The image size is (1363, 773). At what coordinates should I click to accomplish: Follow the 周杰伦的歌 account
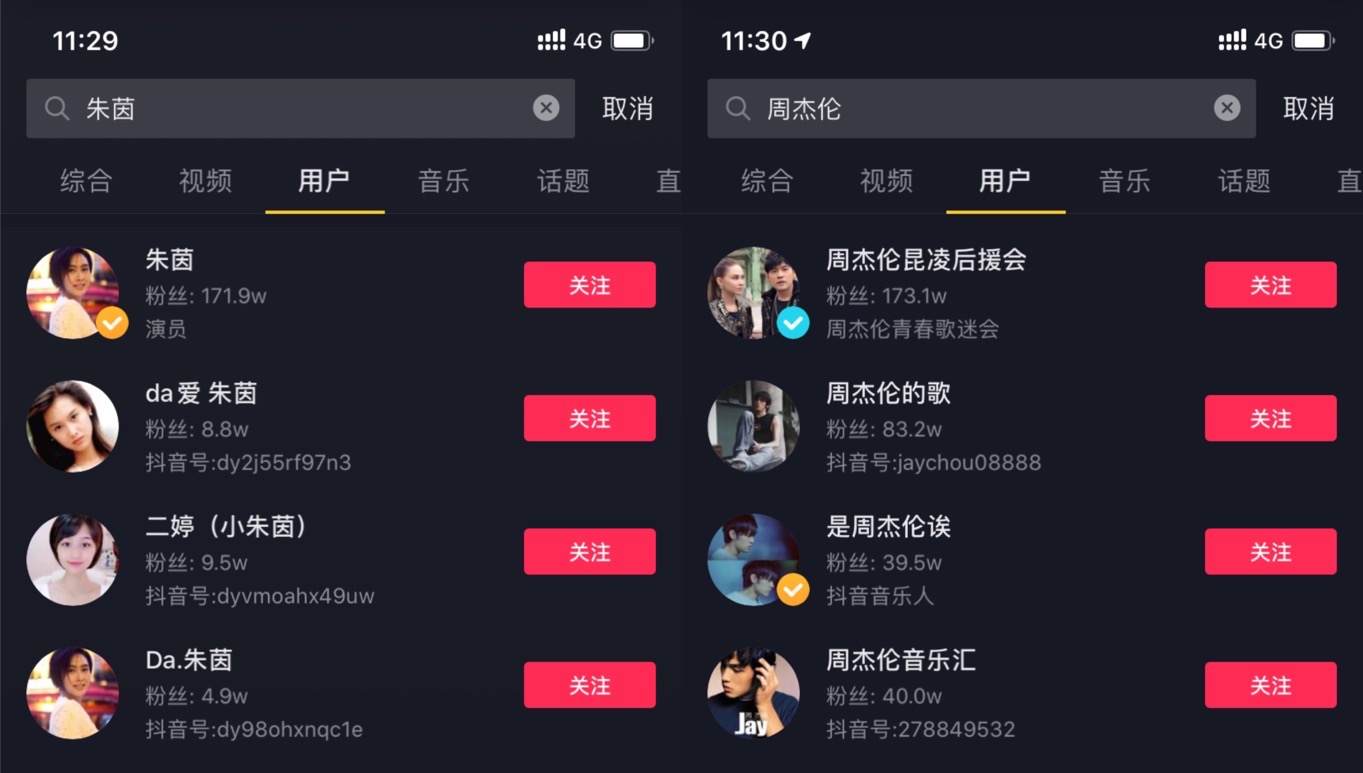pyautogui.click(x=1270, y=418)
